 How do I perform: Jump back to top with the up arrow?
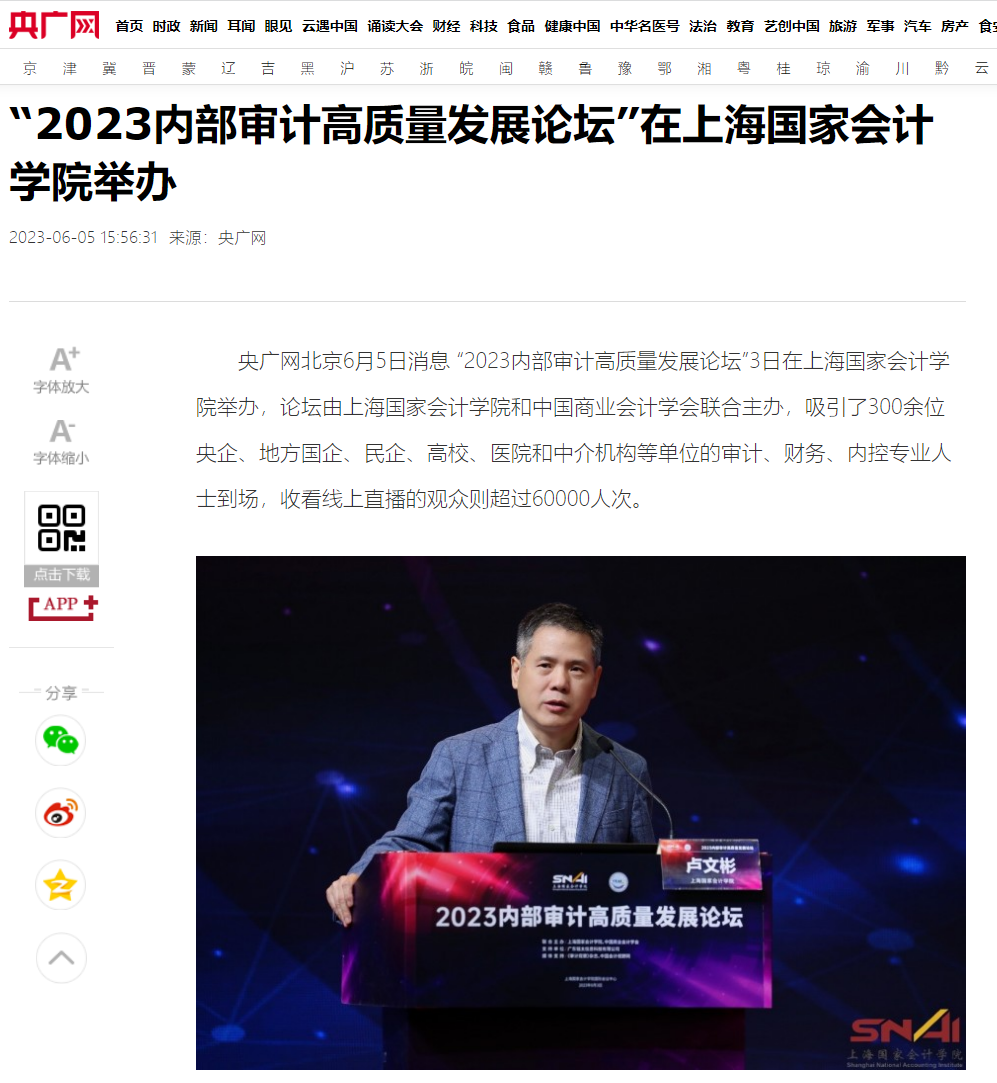[x=61, y=958]
